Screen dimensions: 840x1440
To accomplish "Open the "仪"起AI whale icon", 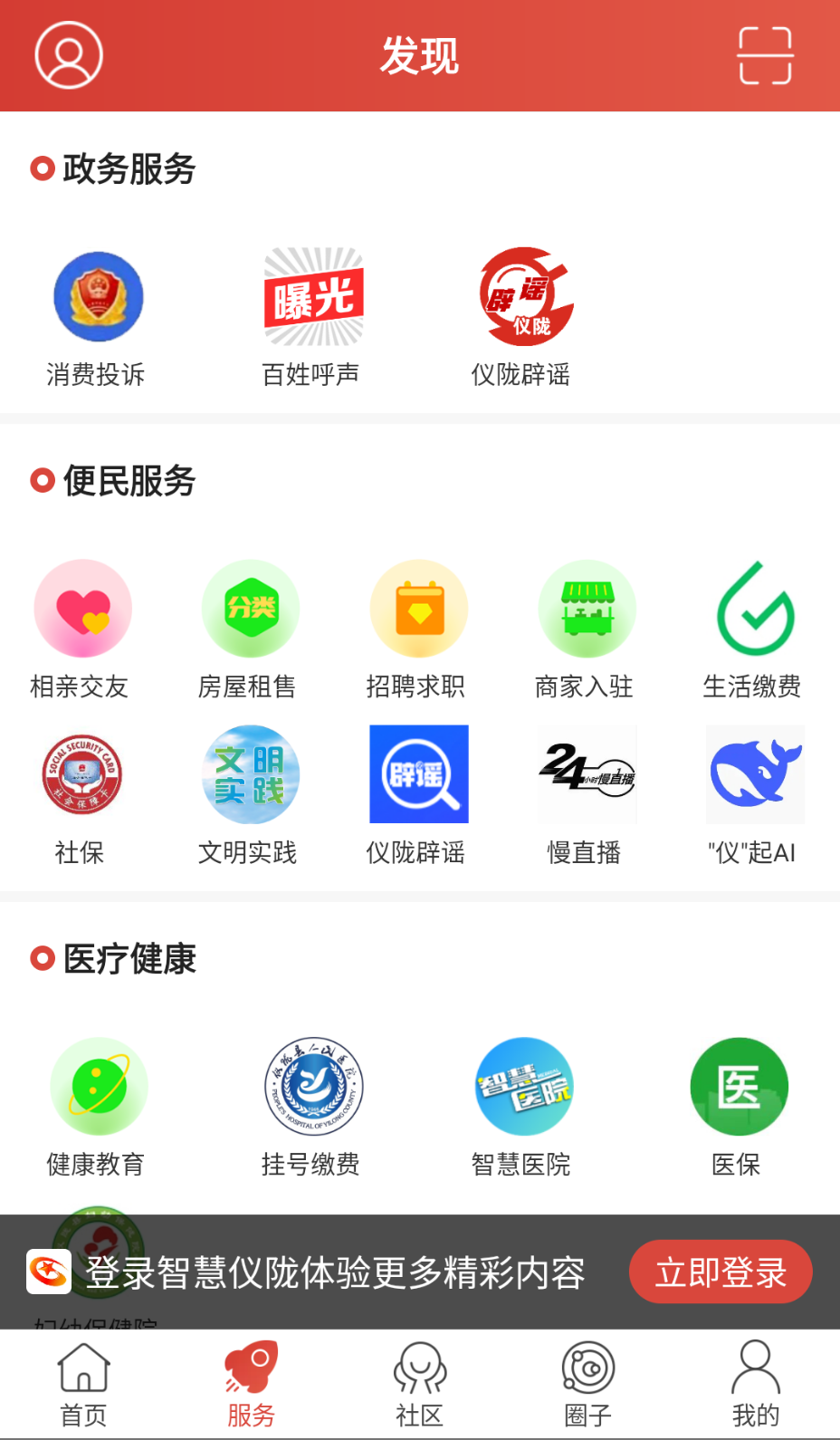I will click(x=754, y=774).
